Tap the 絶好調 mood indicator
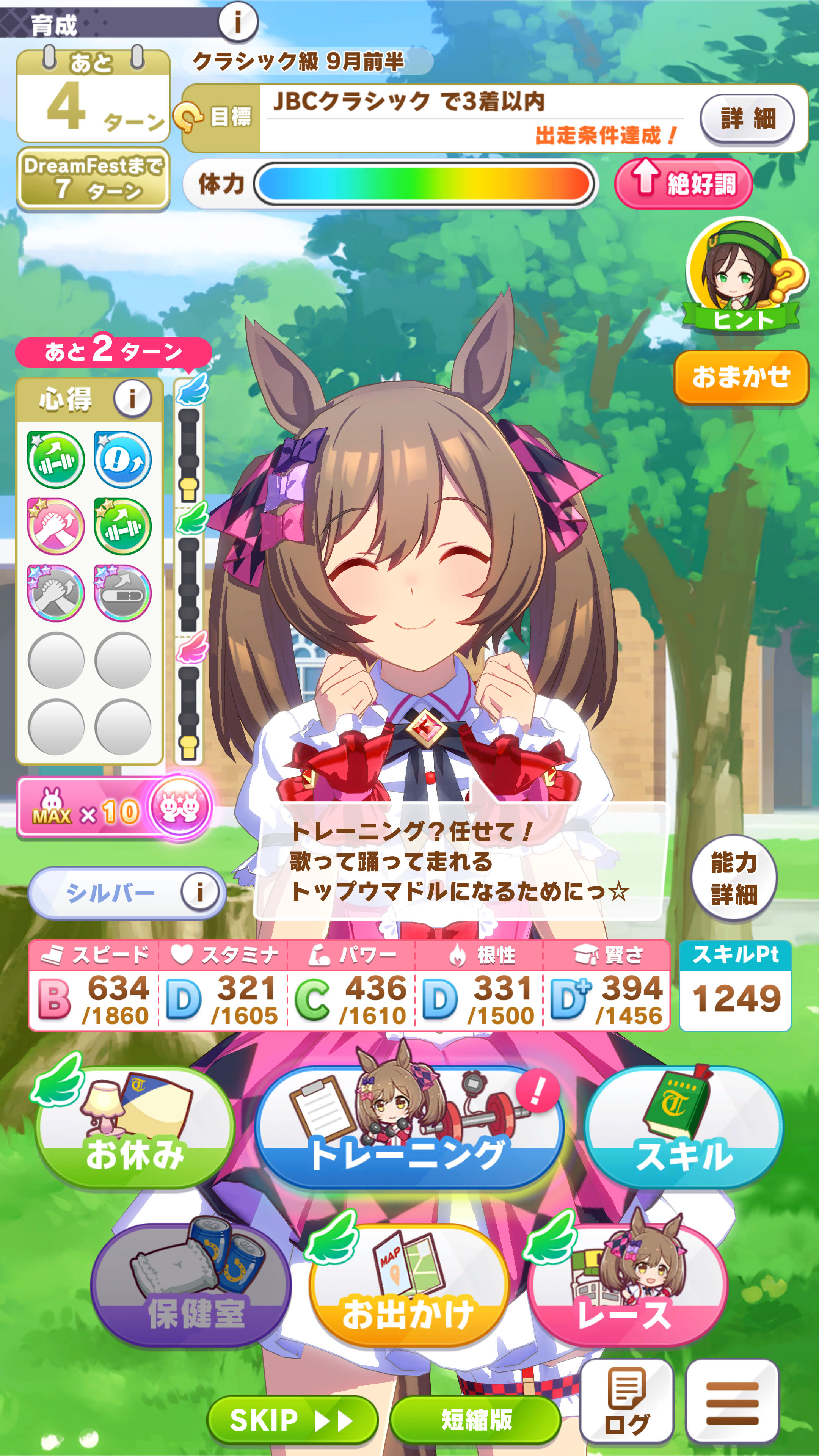This screenshot has width=819, height=1456. point(683,184)
